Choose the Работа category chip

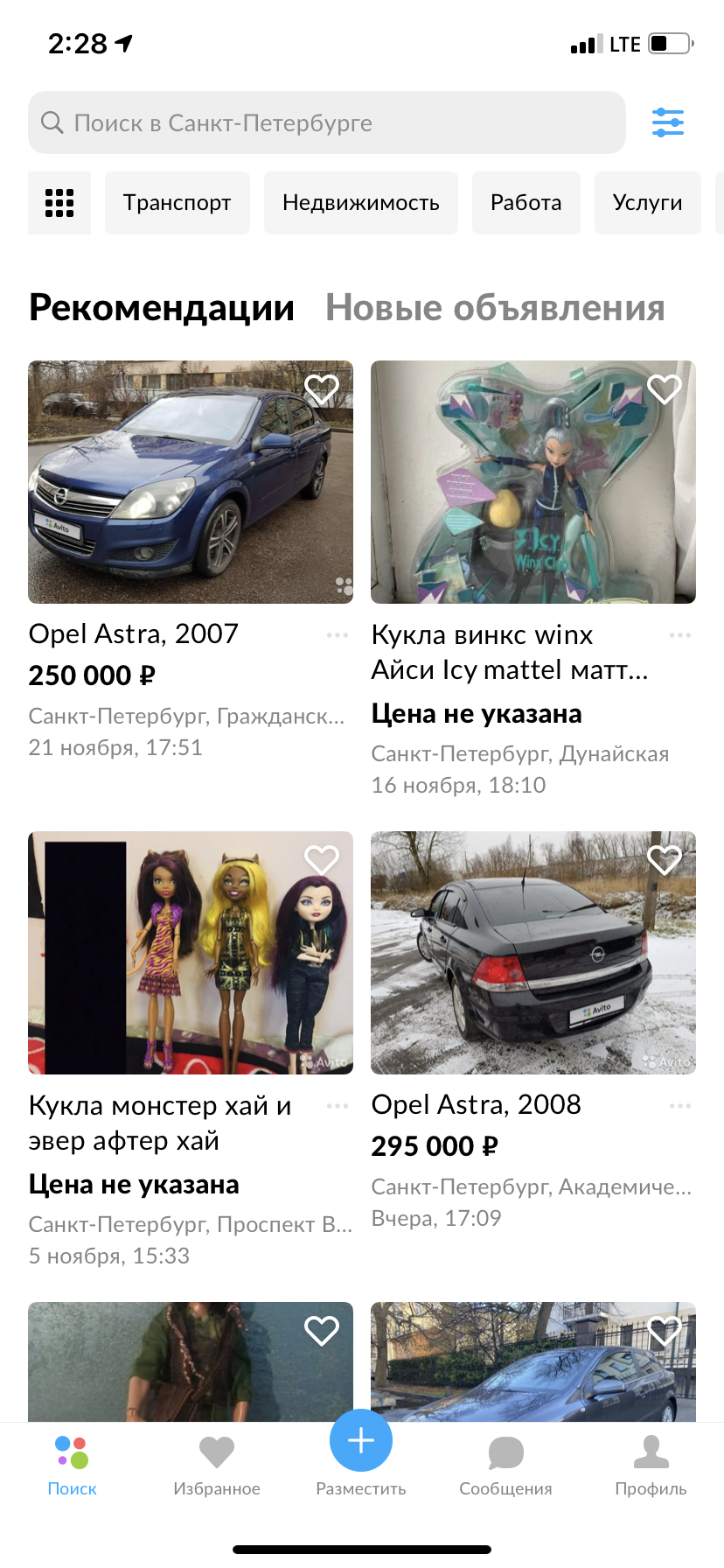(x=526, y=203)
